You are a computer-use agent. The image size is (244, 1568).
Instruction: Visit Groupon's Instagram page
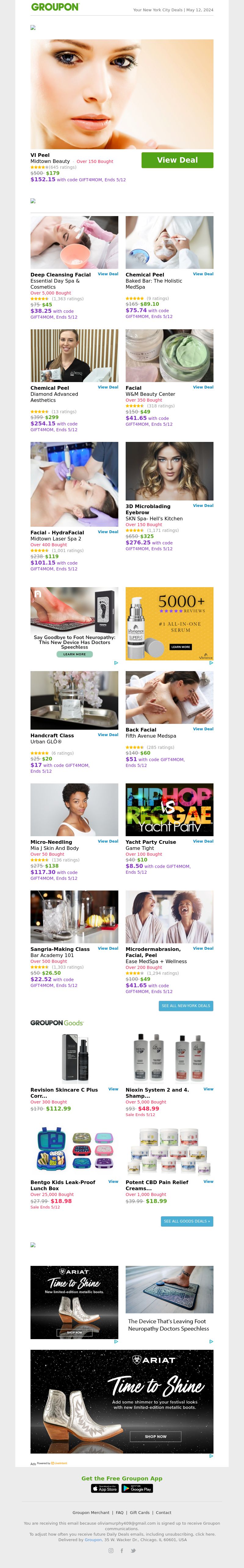tap(111, 1550)
